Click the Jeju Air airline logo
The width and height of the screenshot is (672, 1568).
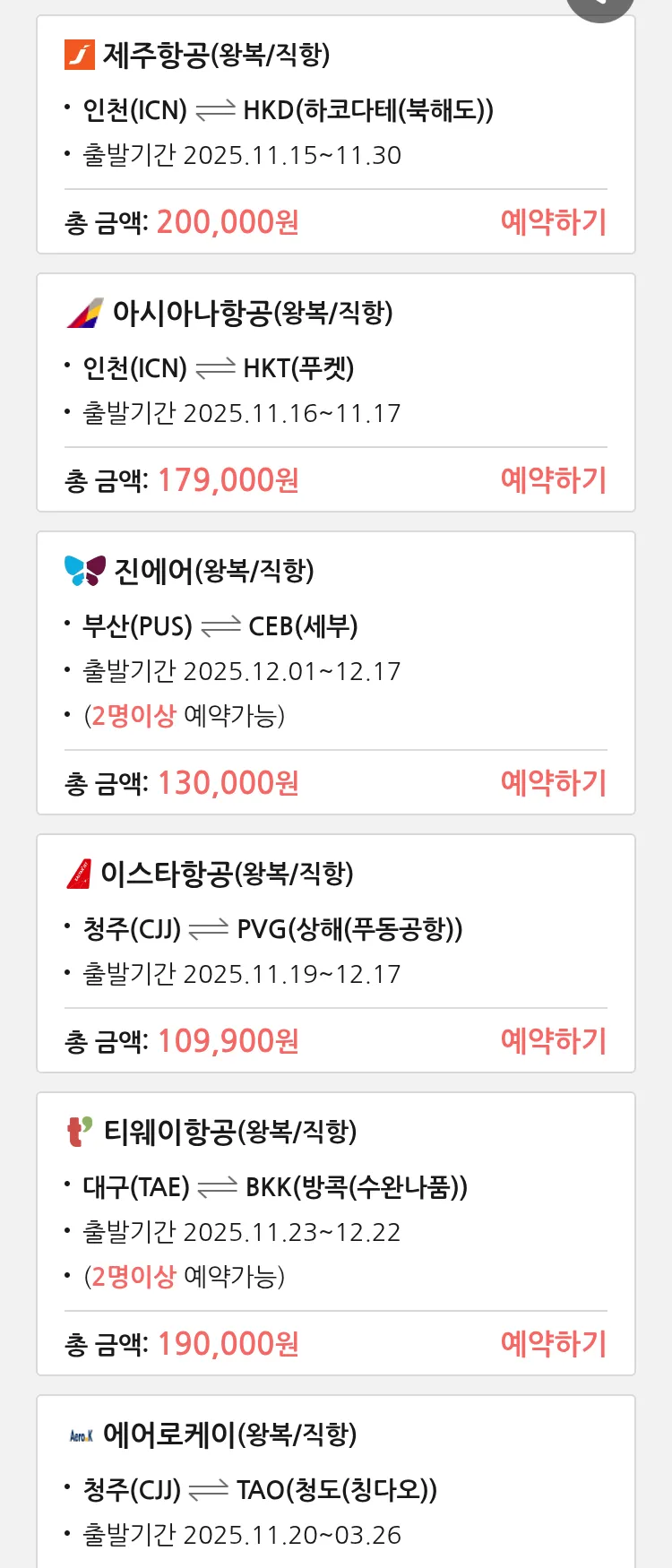pyautogui.click(x=82, y=54)
